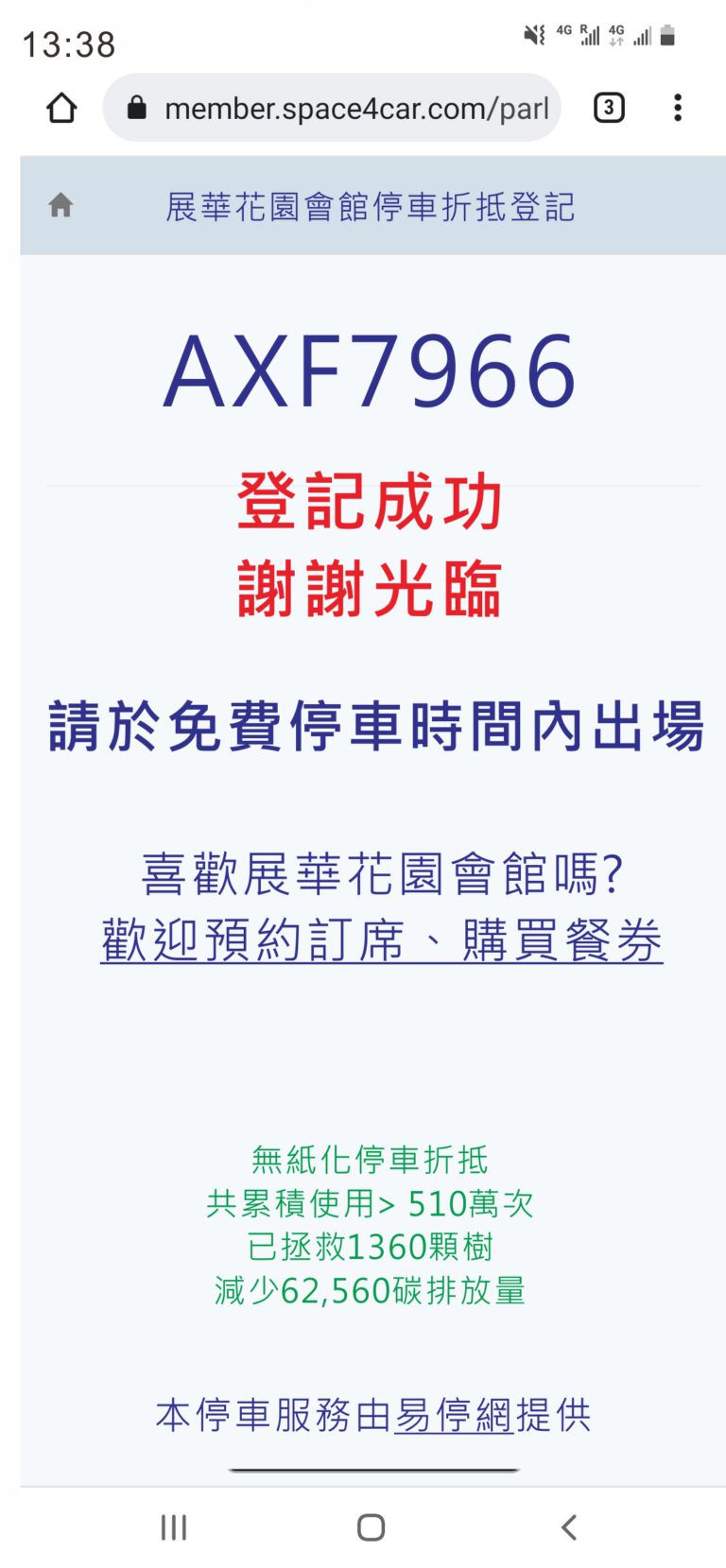Tap the browser home button

(x=61, y=108)
